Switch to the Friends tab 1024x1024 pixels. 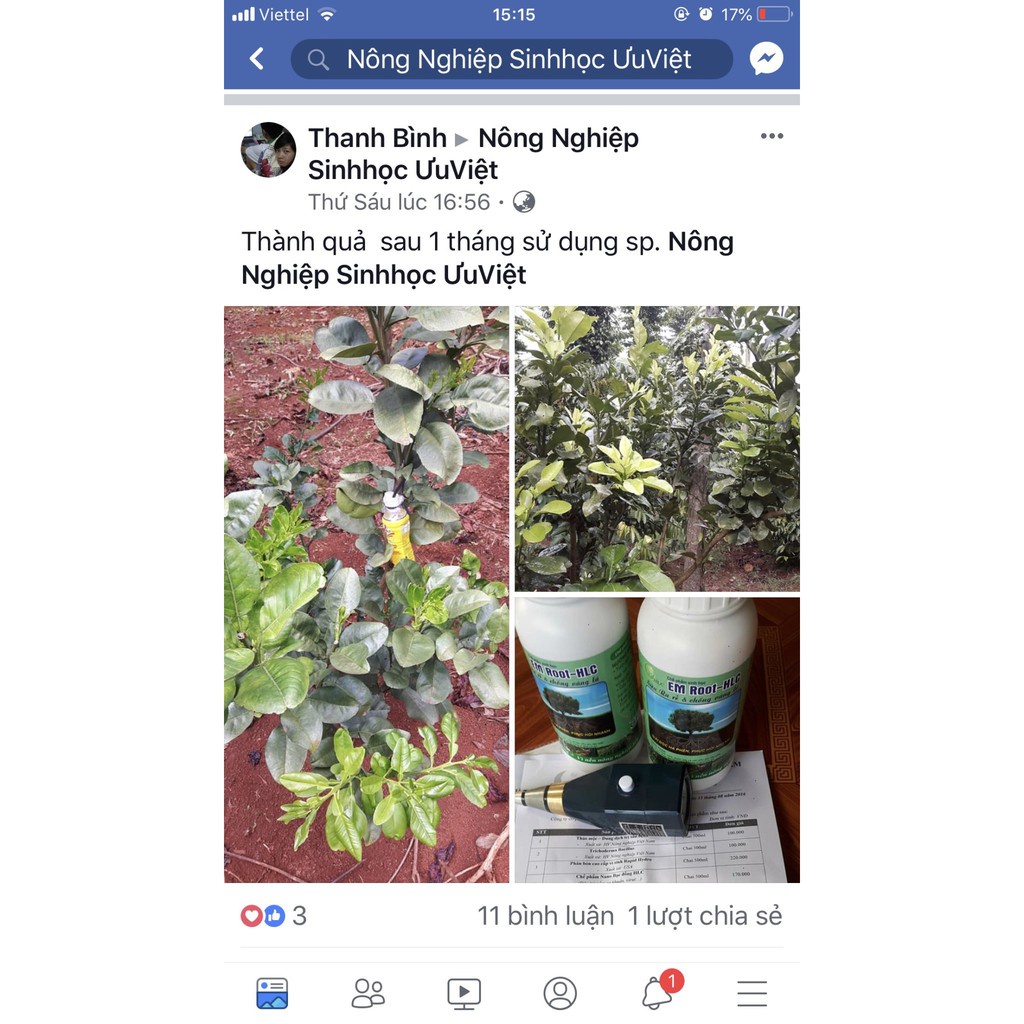pyautogui.click(x=368, y=993)
